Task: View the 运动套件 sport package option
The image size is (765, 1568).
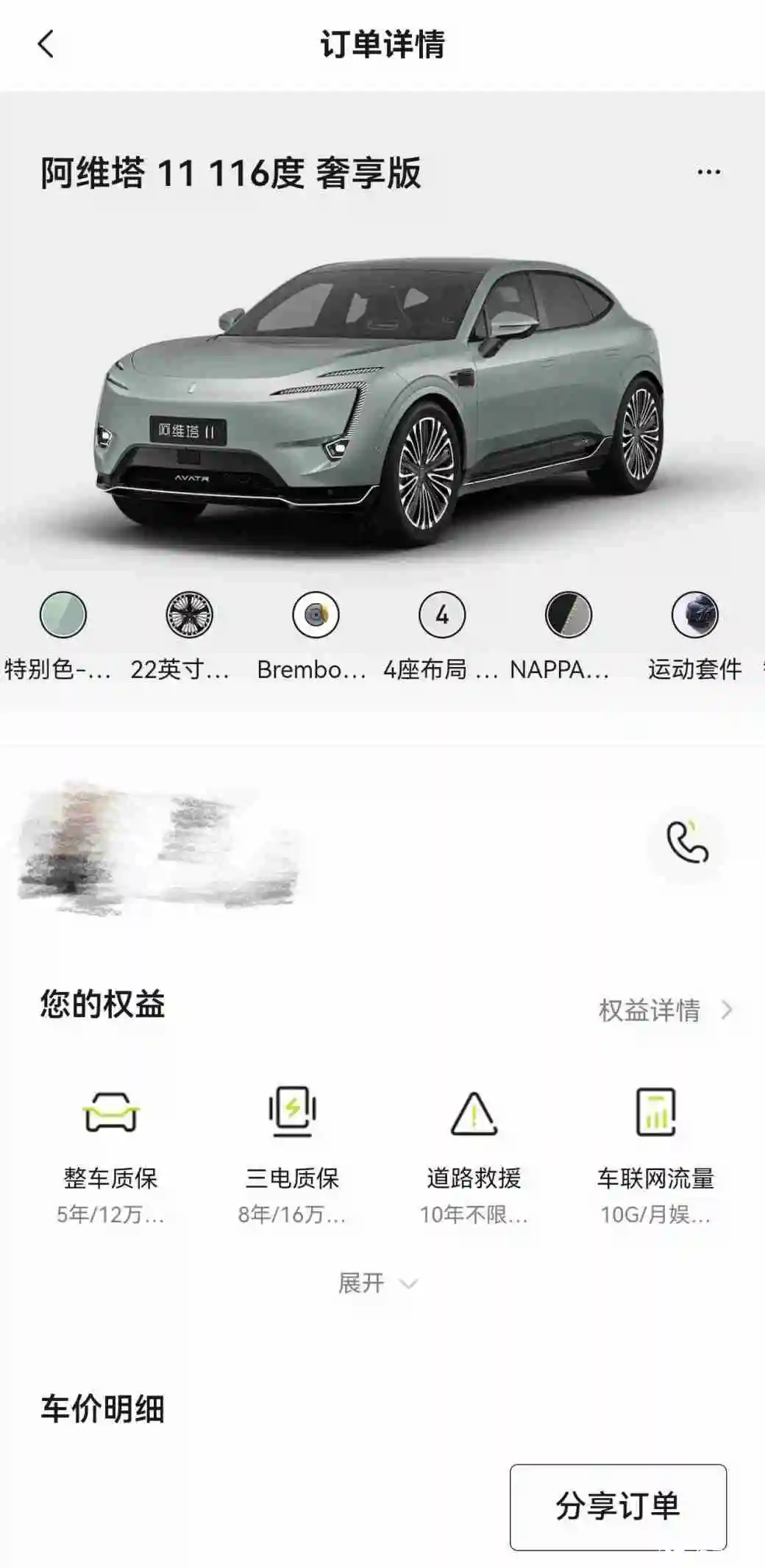Action: (x=695, y=616)
